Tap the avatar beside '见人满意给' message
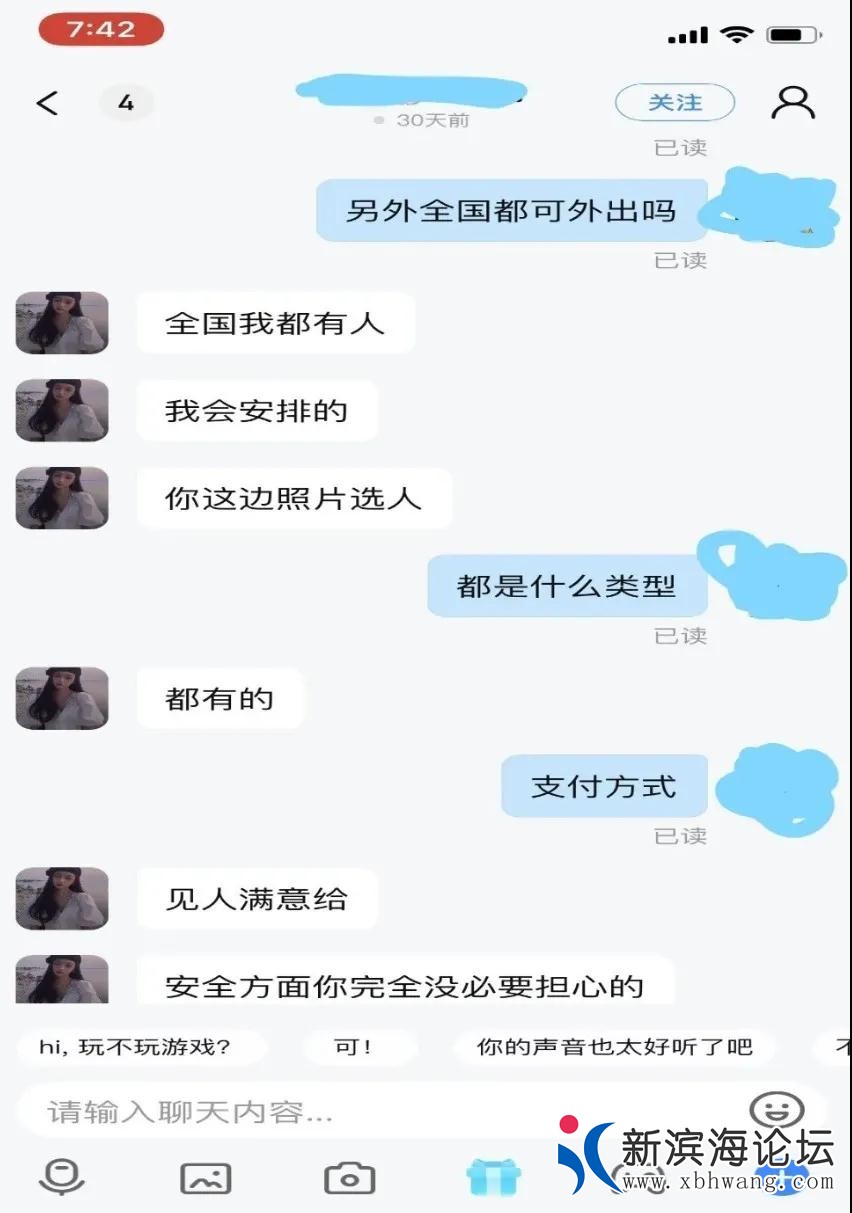 pos(61,898)
